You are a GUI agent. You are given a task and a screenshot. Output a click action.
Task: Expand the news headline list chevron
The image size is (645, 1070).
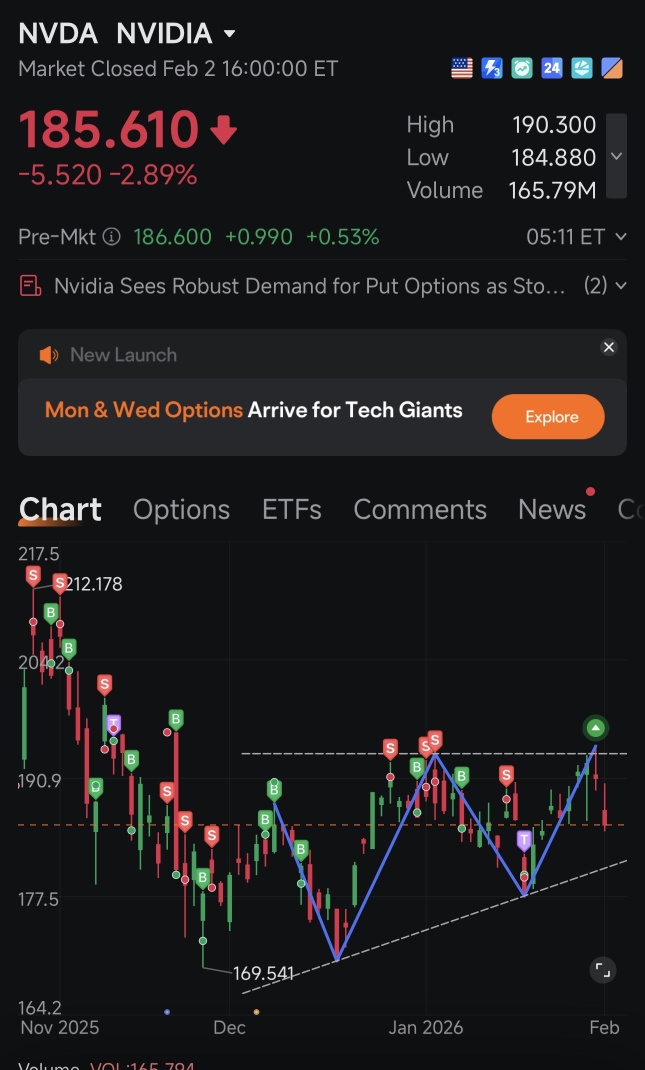click(x=620, y=286)
